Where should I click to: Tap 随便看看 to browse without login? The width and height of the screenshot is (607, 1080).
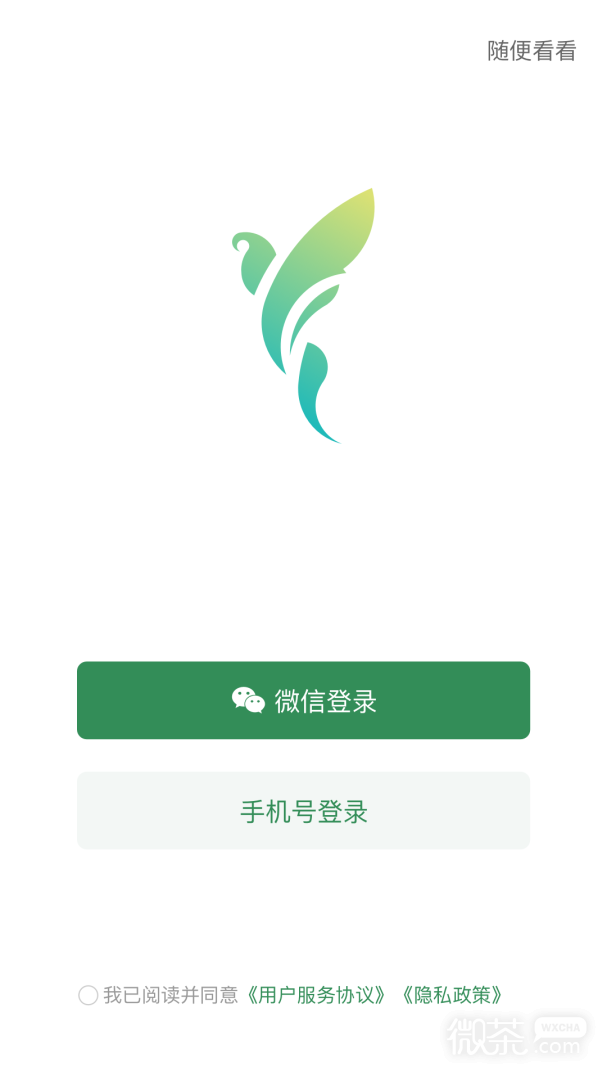pos(531,51)
